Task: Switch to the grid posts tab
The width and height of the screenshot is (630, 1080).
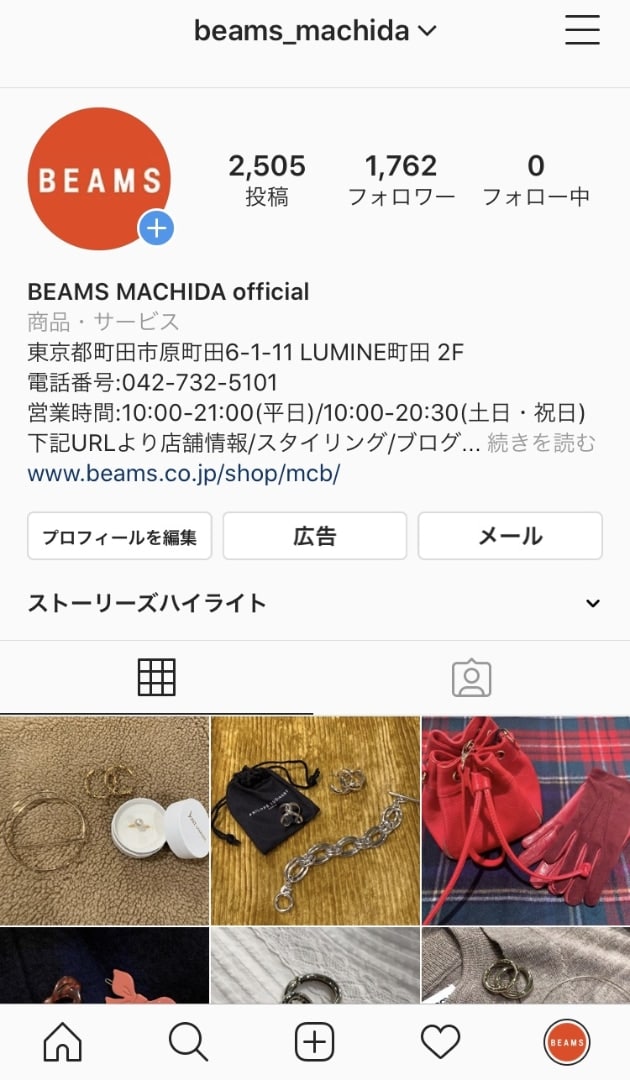Action: pos(156,678)
